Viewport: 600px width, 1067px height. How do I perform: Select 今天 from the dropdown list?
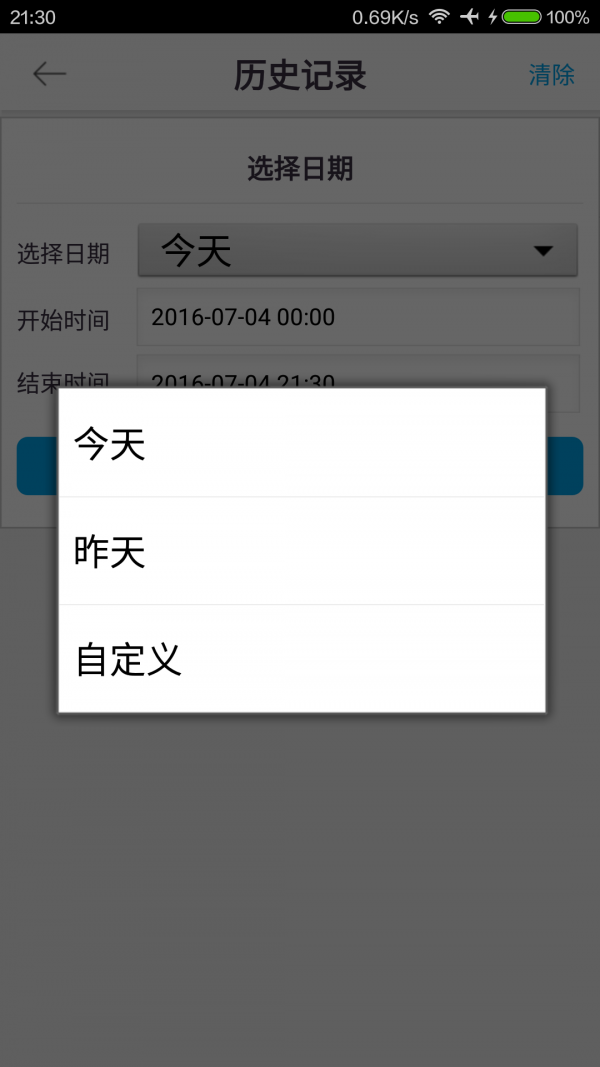[x=300, y=443]
